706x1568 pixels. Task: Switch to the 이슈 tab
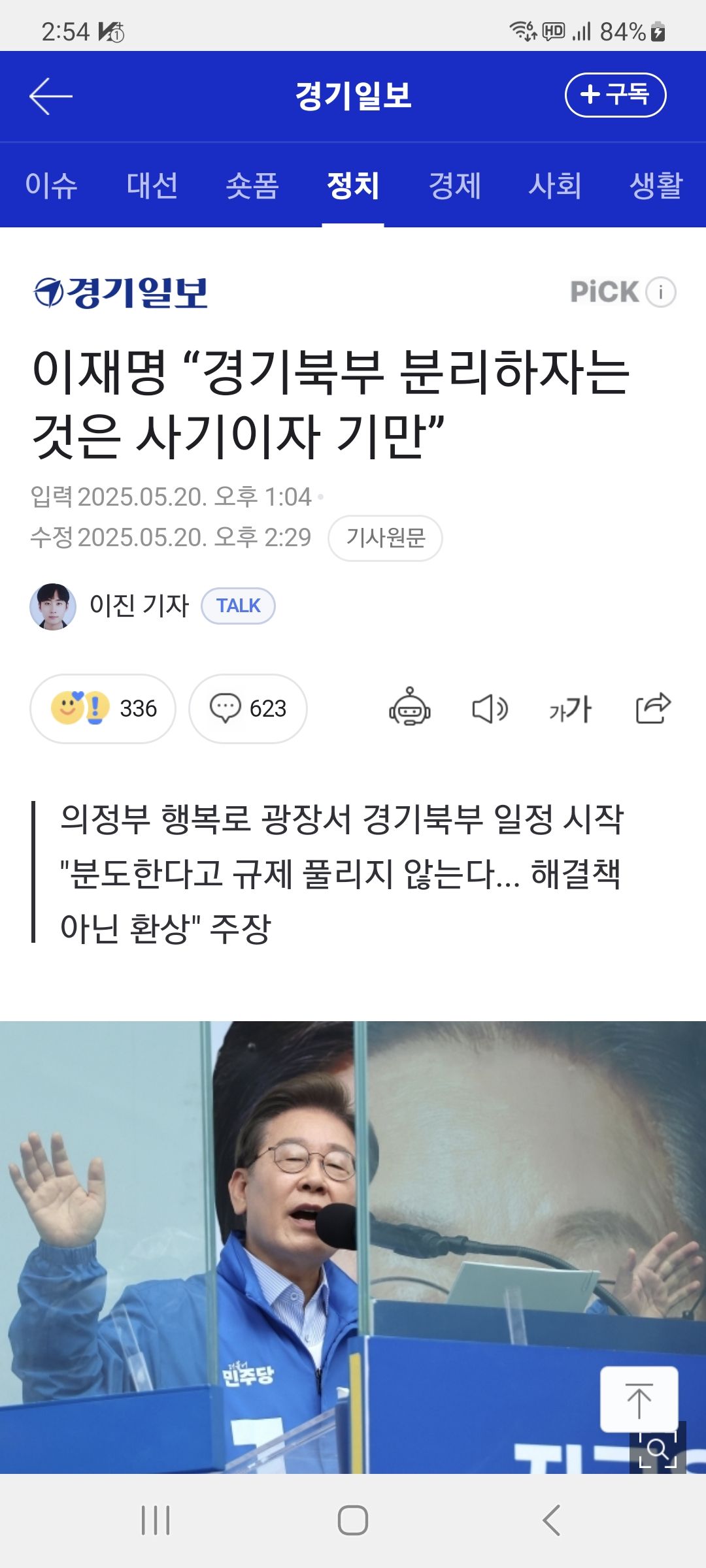pos(51,186)
